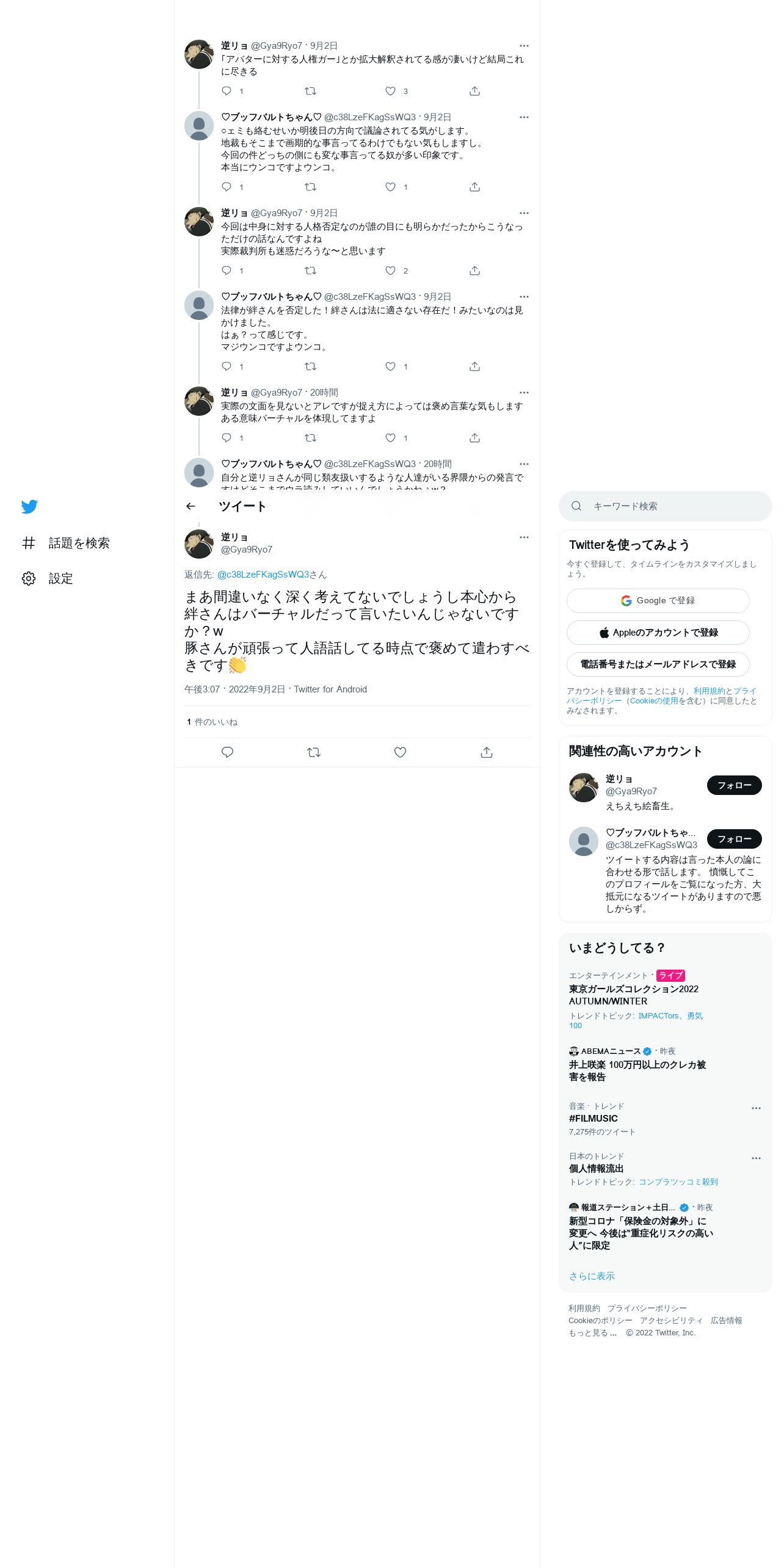This screenshot has height=1568, width=784.
Task: Like the main tweet by 逆リョ
Action: [x=400, y=752]
